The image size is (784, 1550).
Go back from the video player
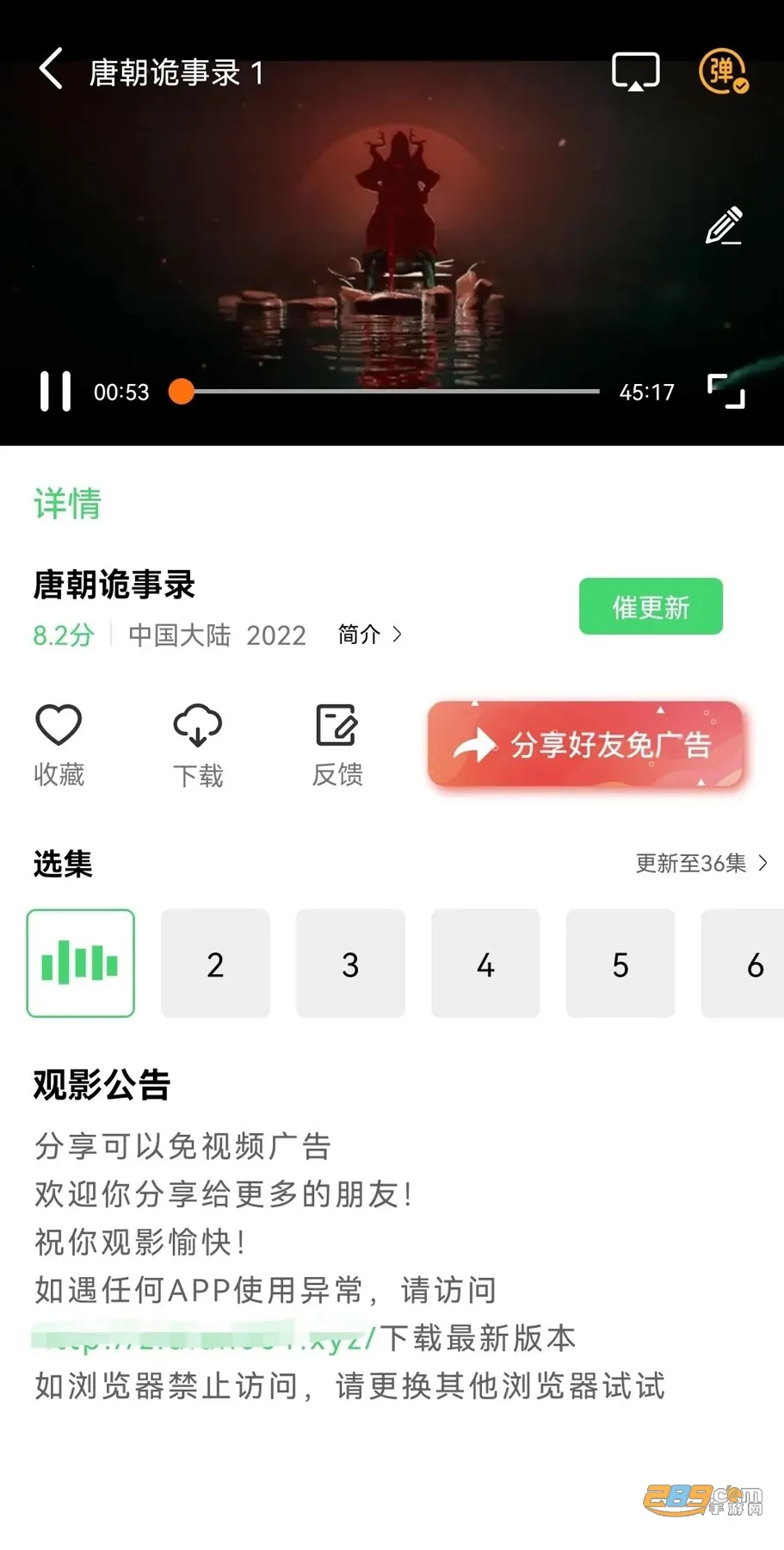(52, 70)
